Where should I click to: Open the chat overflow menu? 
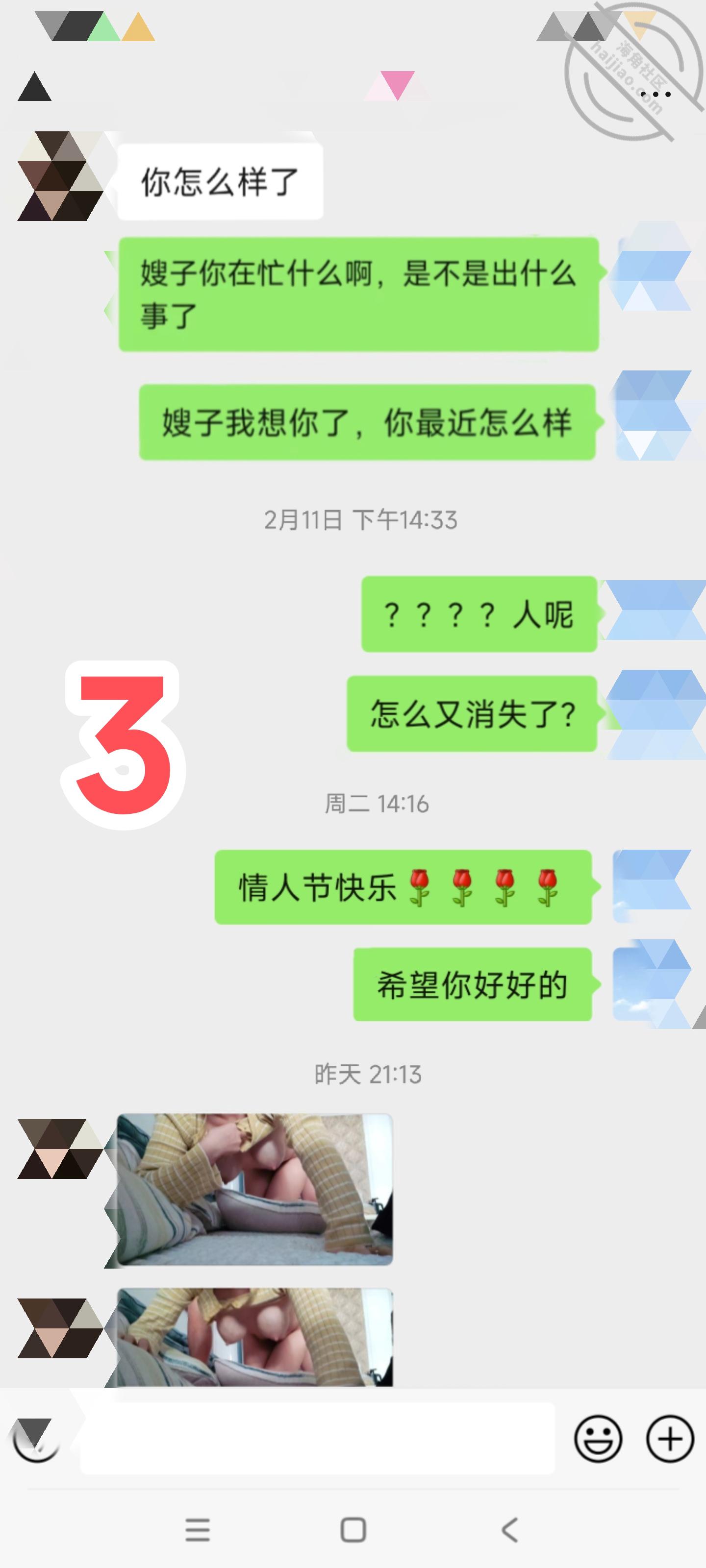pos(656,95)
